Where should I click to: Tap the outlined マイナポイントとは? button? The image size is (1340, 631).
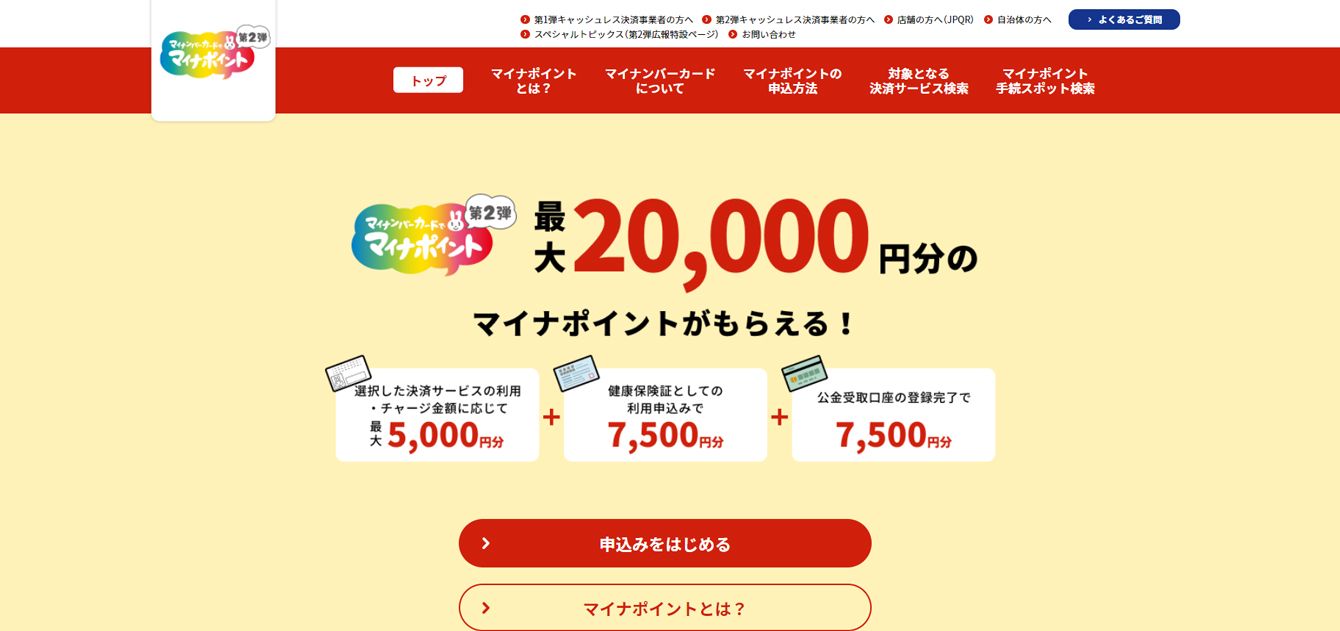(665, 608)
